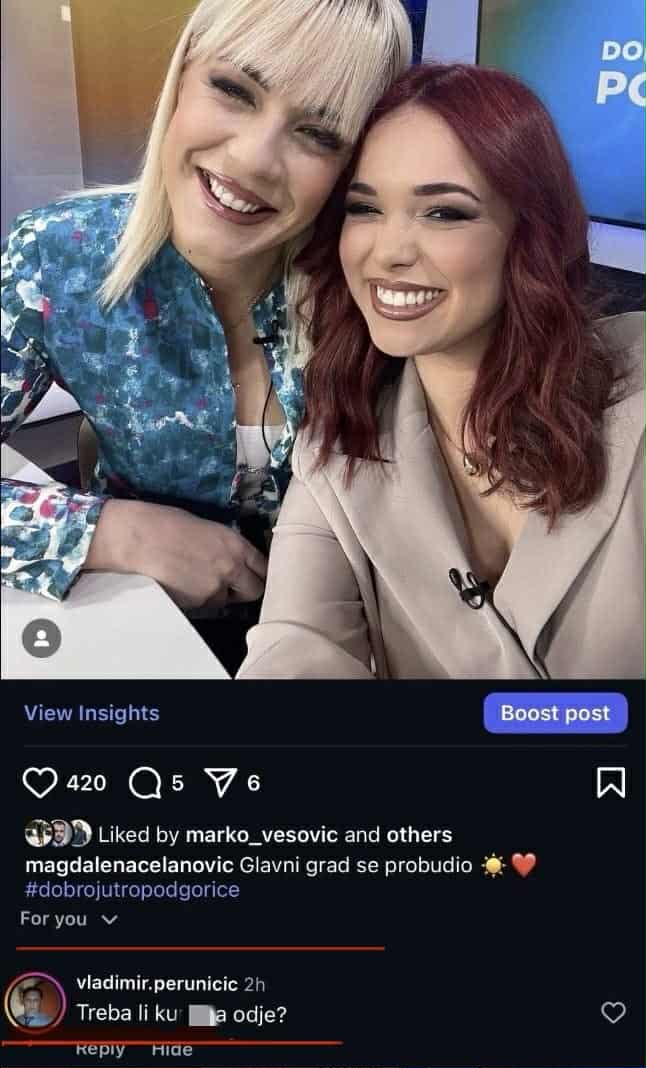
Task: View the others who liked the post
Action: pos(419,835)
